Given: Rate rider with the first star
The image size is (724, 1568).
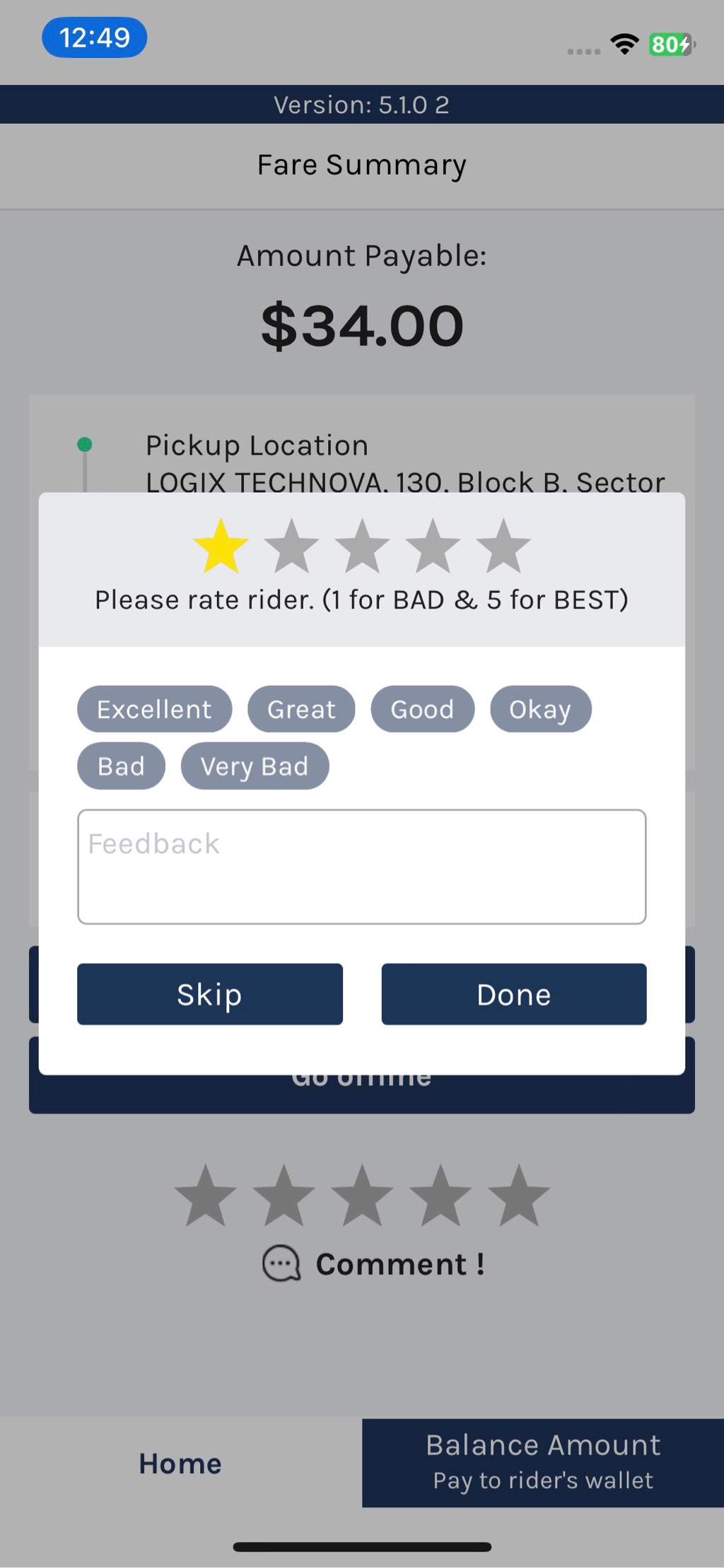Looking at the screenshot, I should [x=221, y=546].
